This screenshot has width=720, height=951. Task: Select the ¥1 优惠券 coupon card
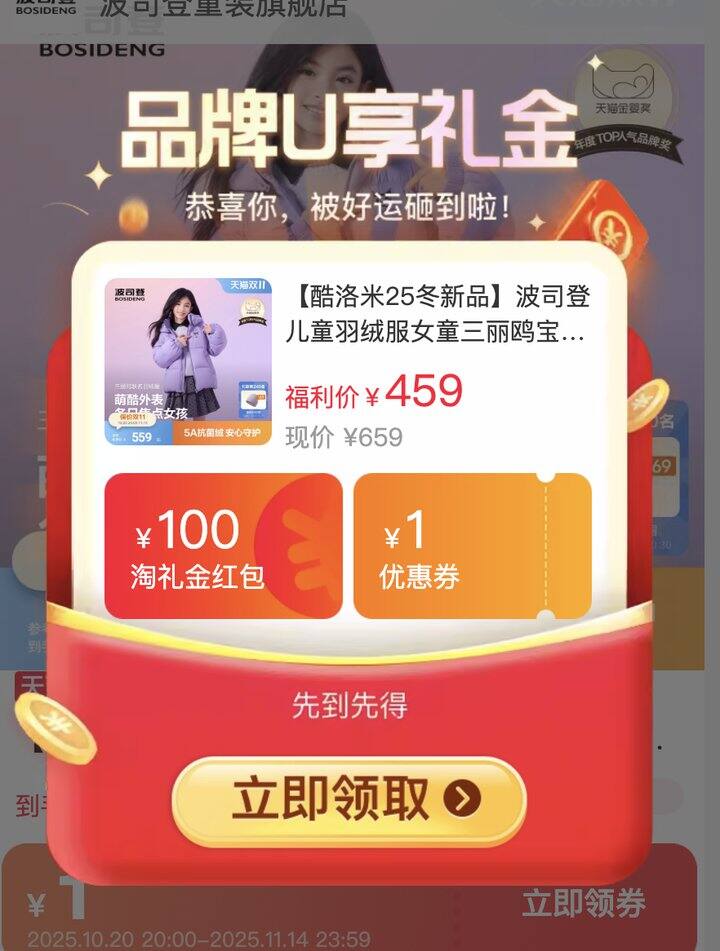tap(473, 546)
